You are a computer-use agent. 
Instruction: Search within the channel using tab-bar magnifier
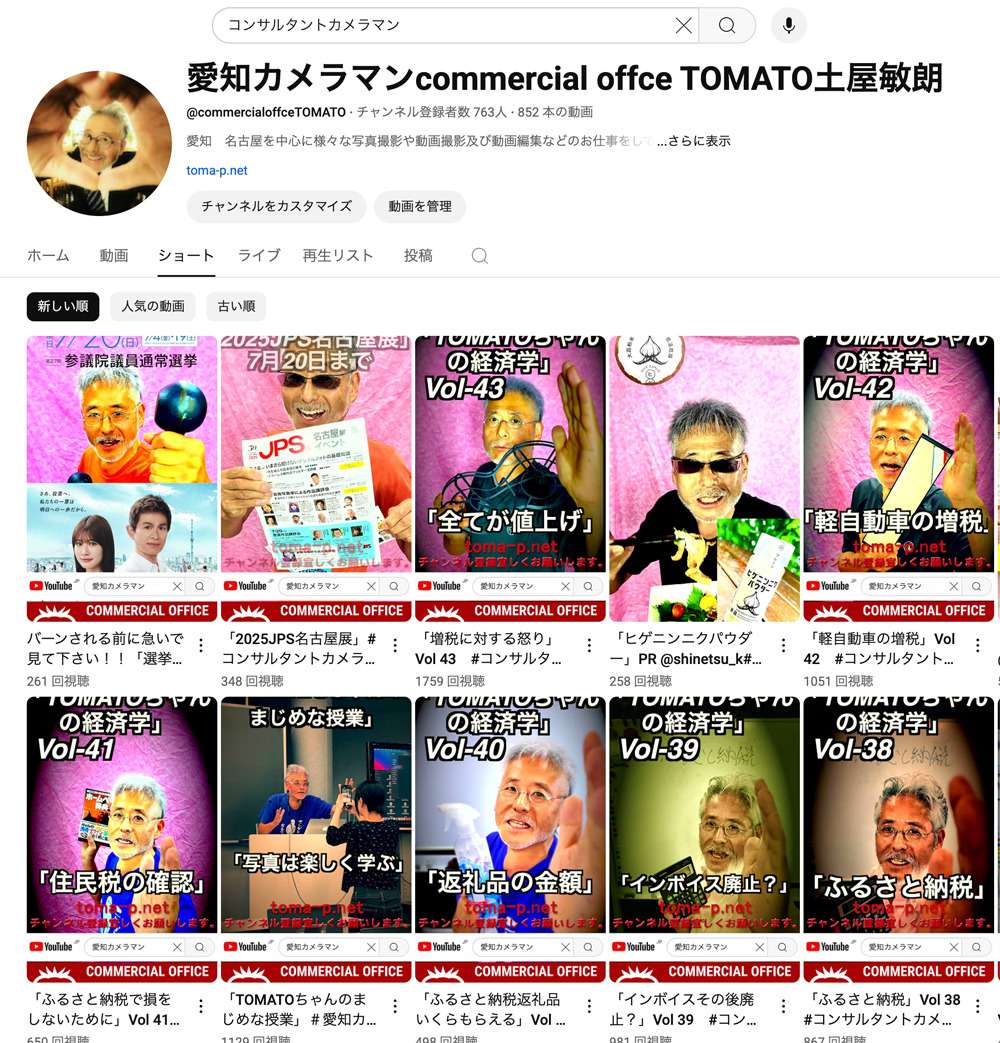tap(480, 256)
